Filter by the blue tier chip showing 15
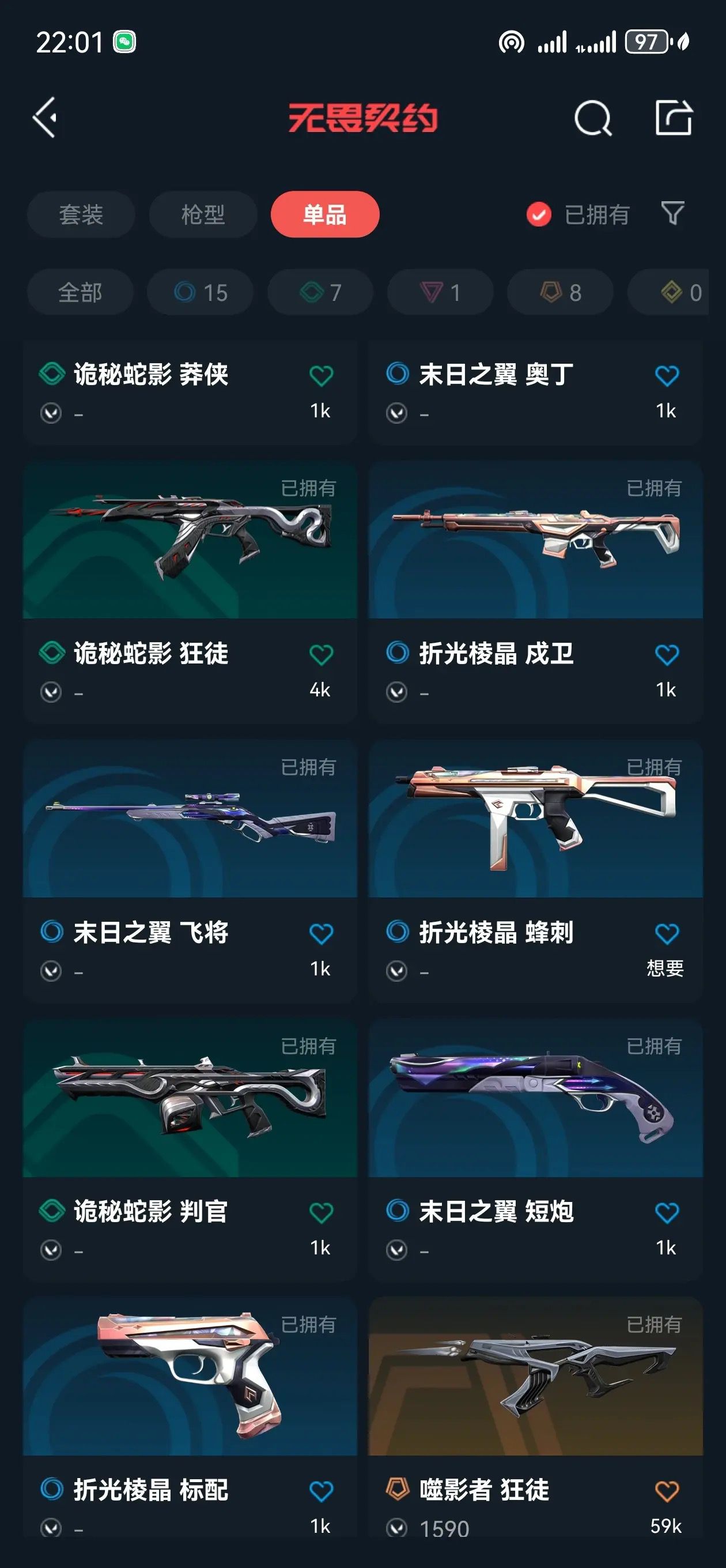The height and width of the screenshot is (1568, 726). click(x=200, y=292)
